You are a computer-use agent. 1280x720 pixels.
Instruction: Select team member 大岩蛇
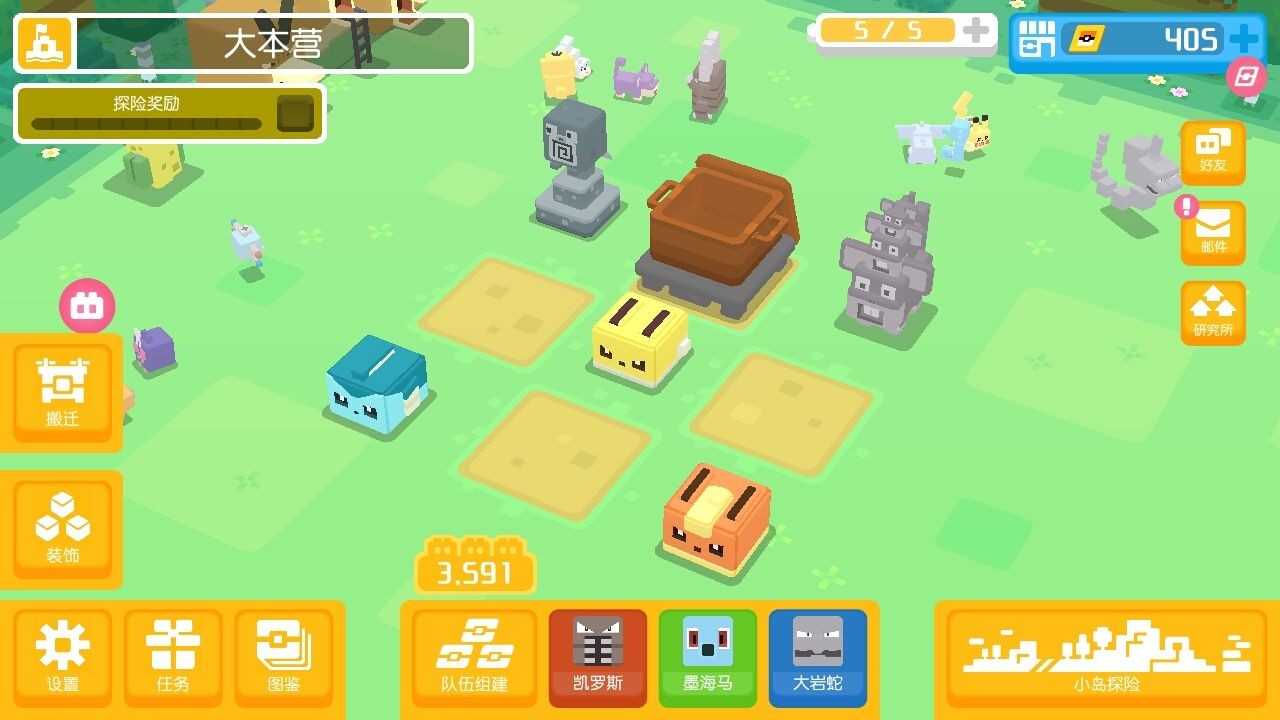tap(818, 657)
